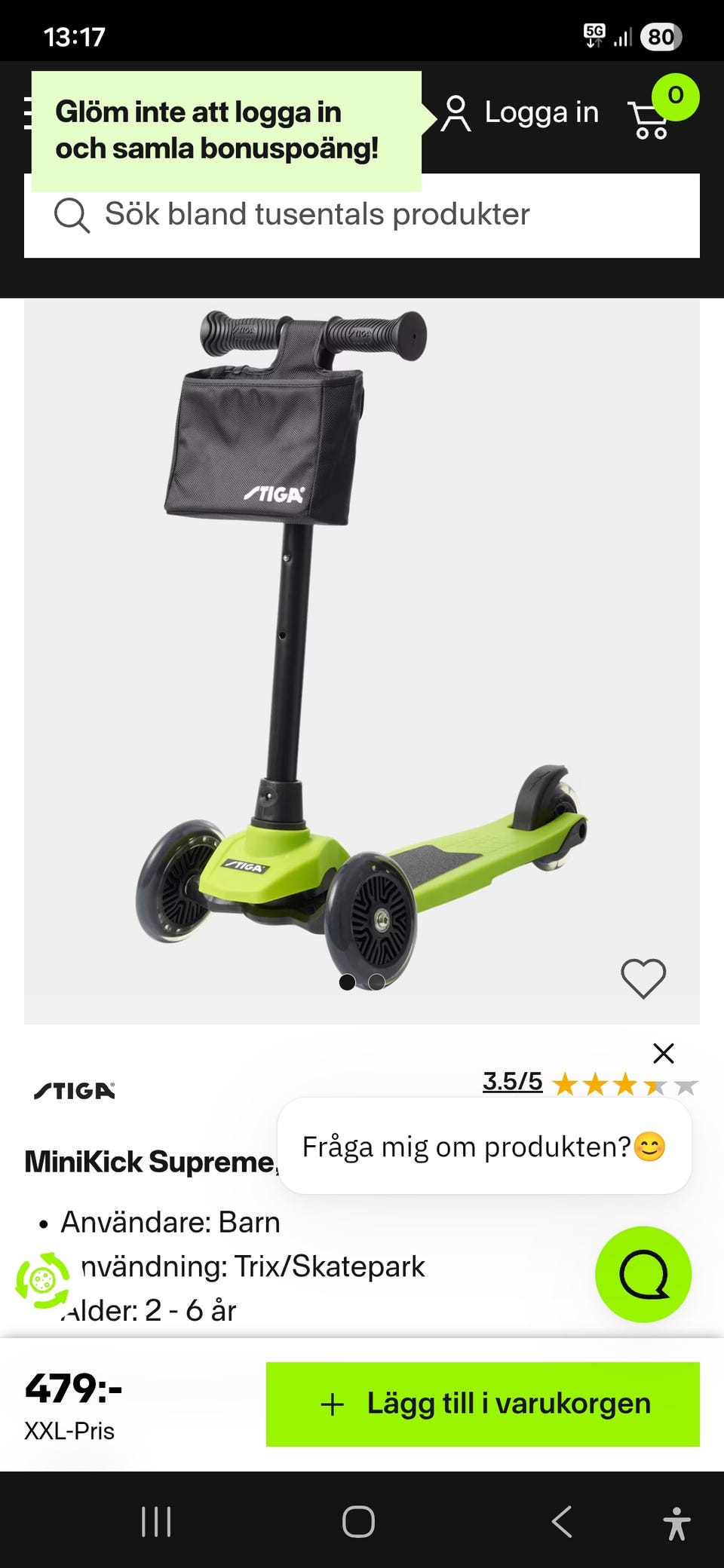
Task: Open the green chat assistant button
Action: [643, 1274]
